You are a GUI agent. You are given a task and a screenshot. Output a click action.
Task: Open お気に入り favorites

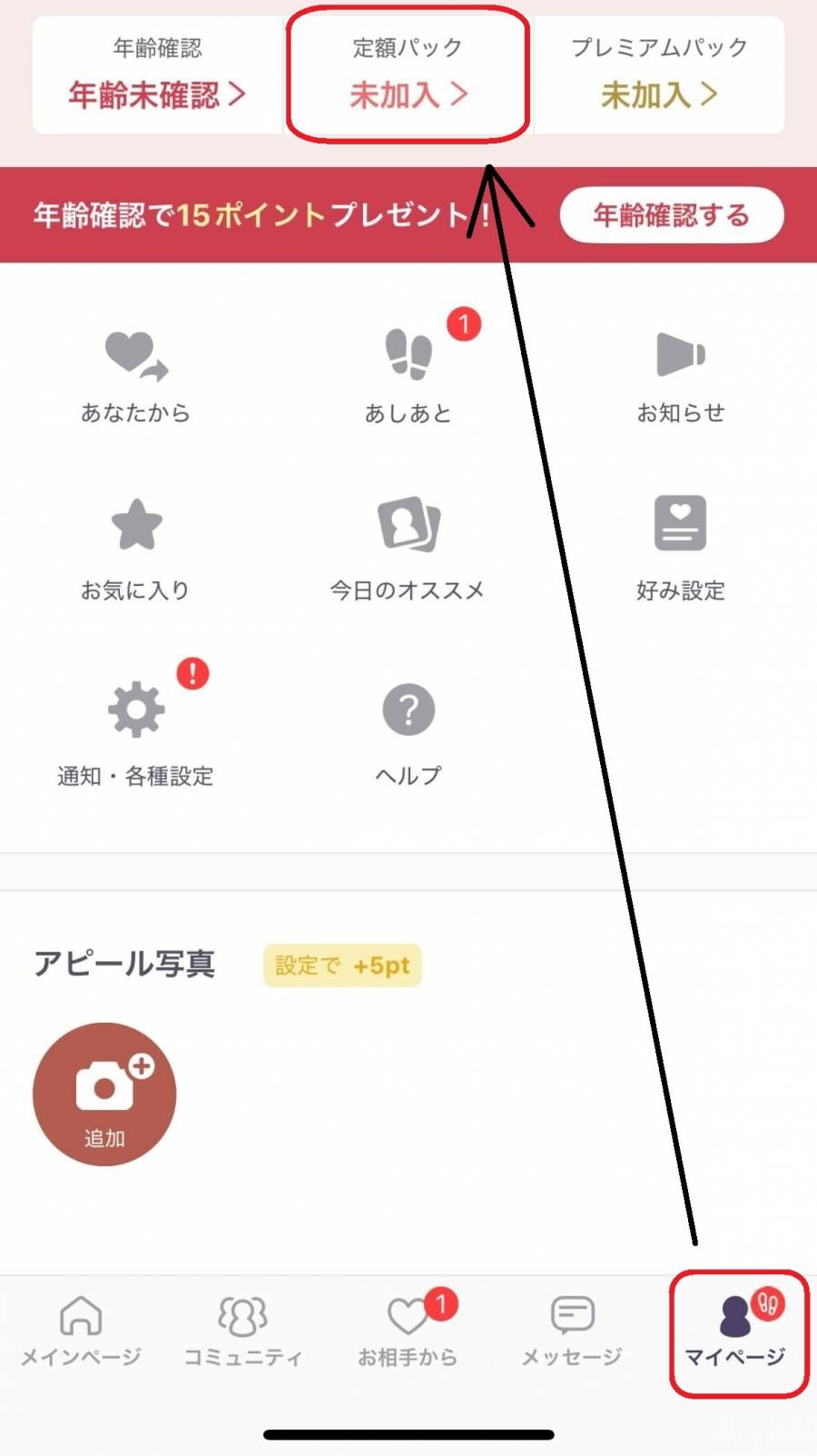tap(135, 549)
